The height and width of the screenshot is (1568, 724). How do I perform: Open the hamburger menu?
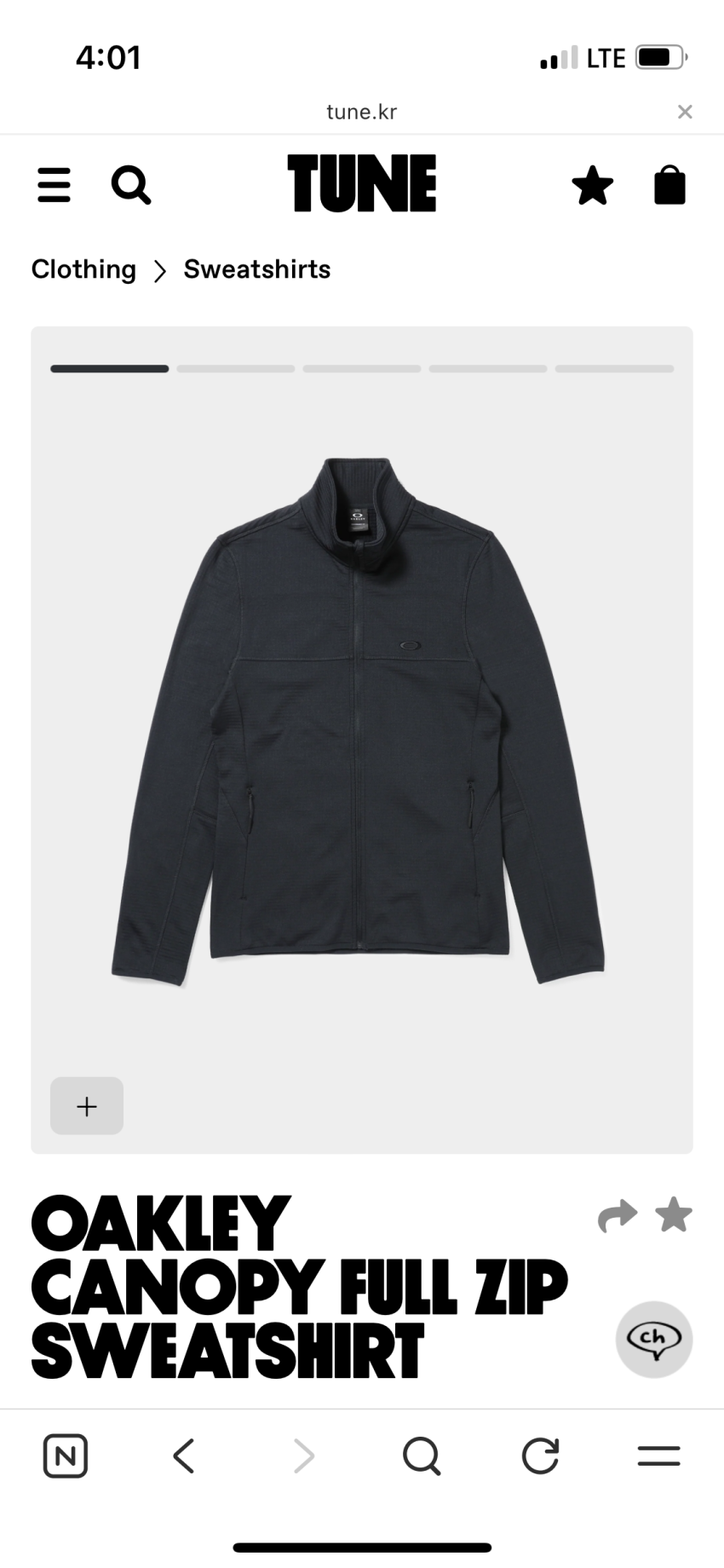pos(54,185)
